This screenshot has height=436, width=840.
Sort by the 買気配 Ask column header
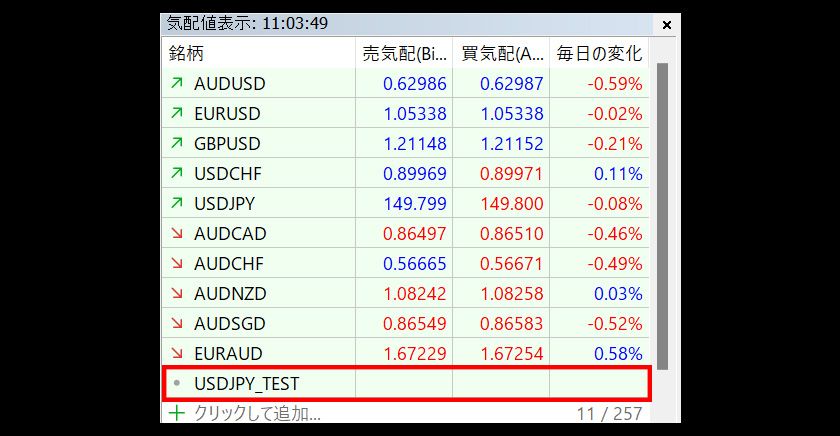point(501,54)
